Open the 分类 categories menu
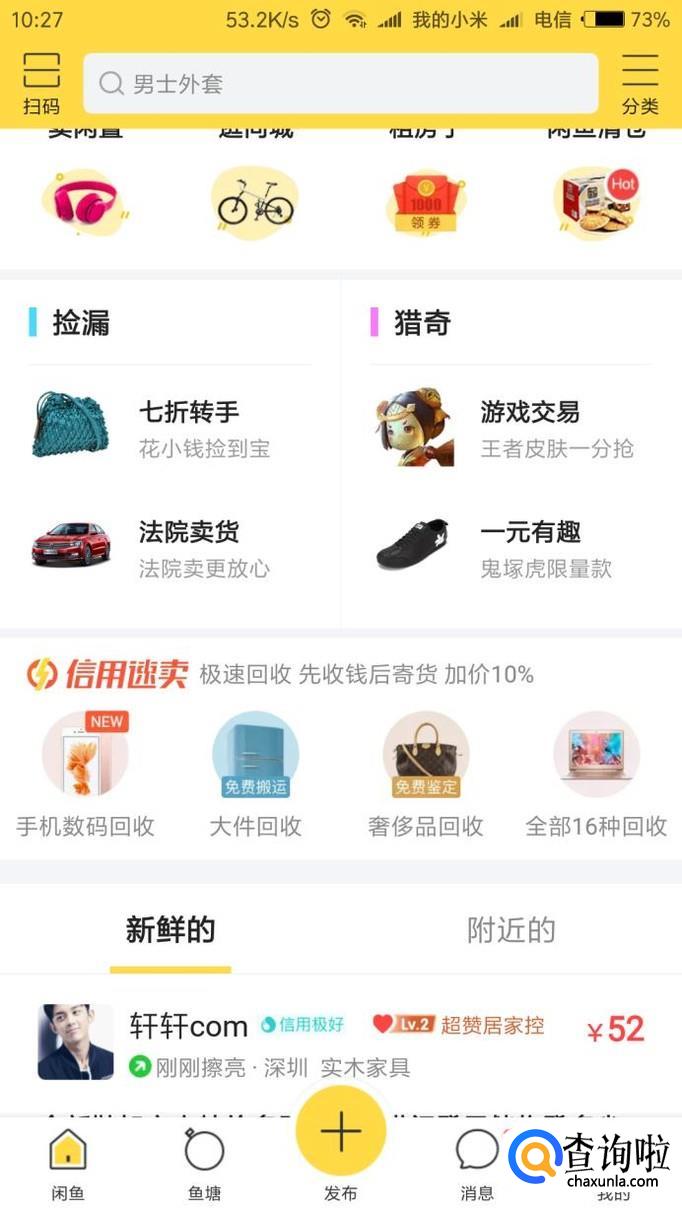 640,83
